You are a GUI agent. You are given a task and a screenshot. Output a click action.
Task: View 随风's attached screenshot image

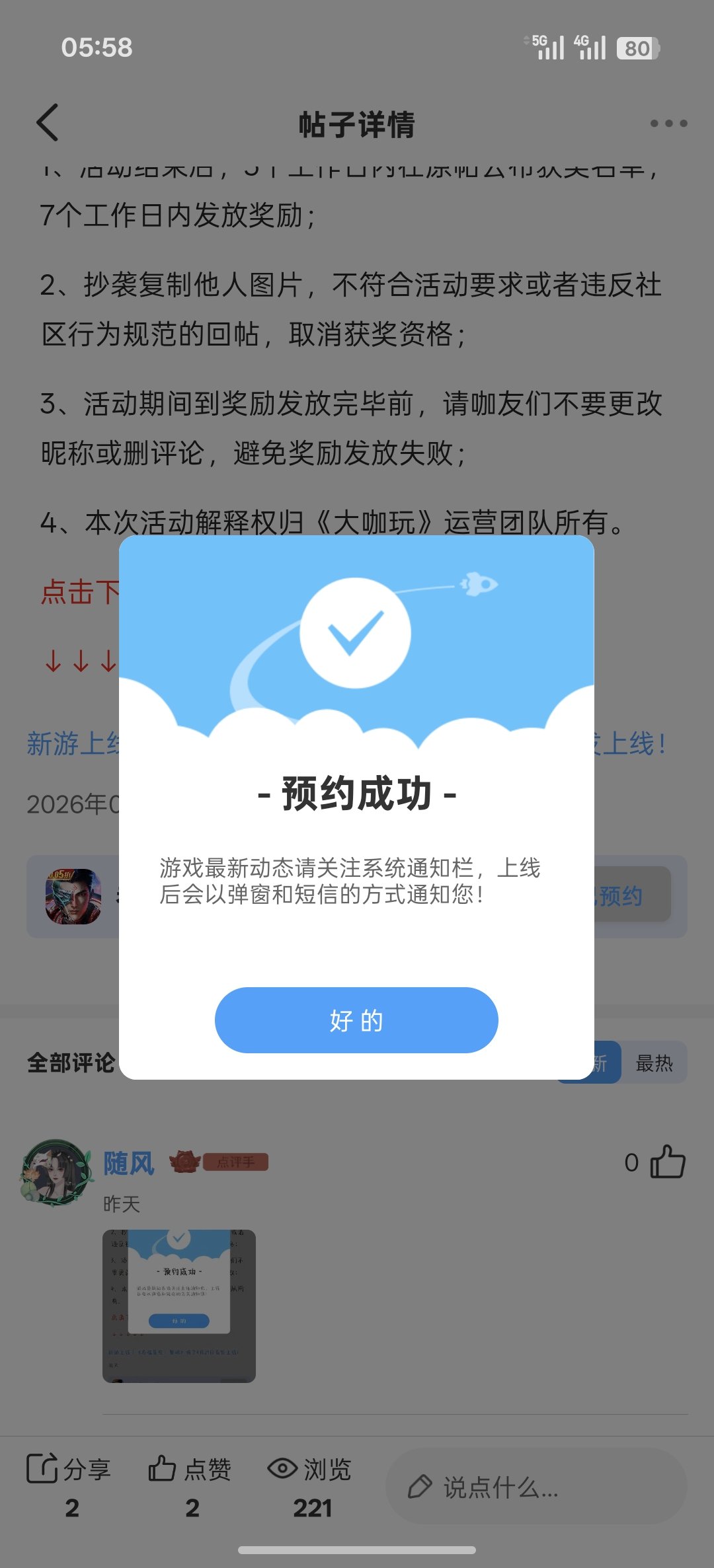pos(179,1306)
